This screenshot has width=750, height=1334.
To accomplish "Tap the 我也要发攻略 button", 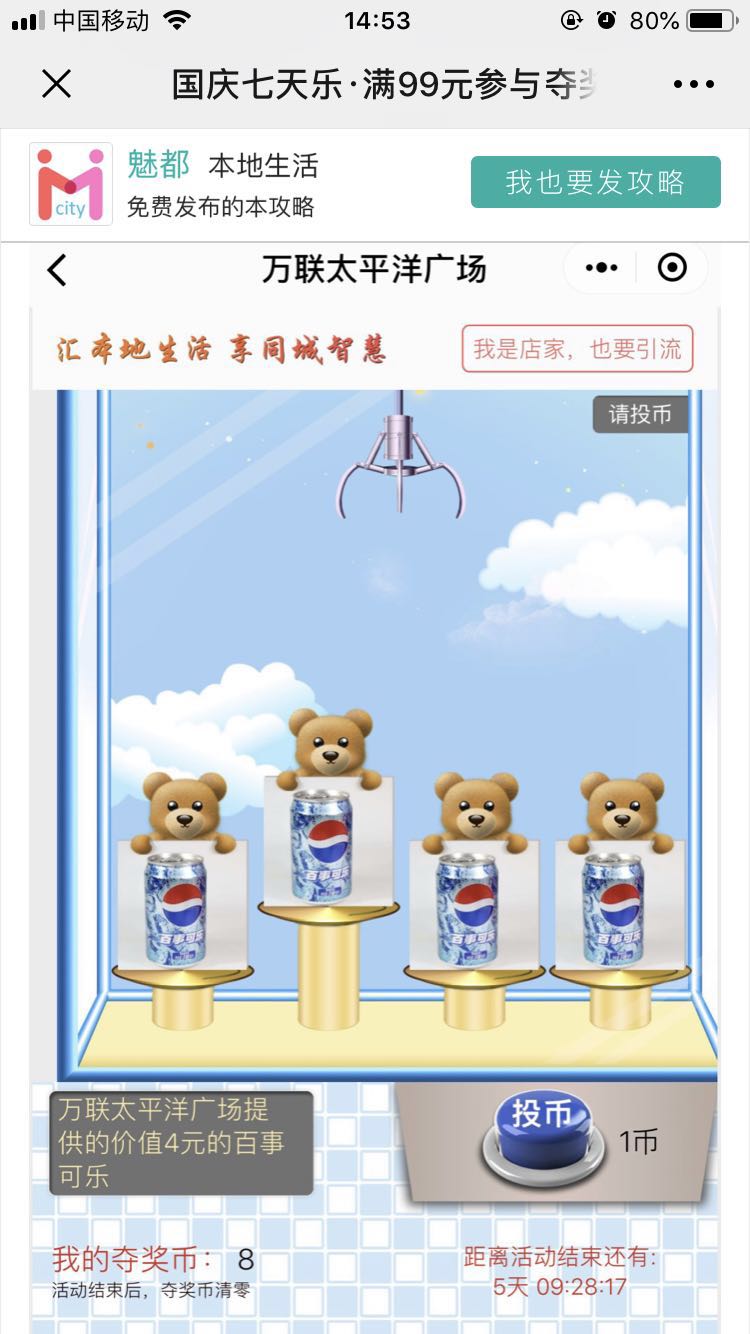I will coord(596,182).
